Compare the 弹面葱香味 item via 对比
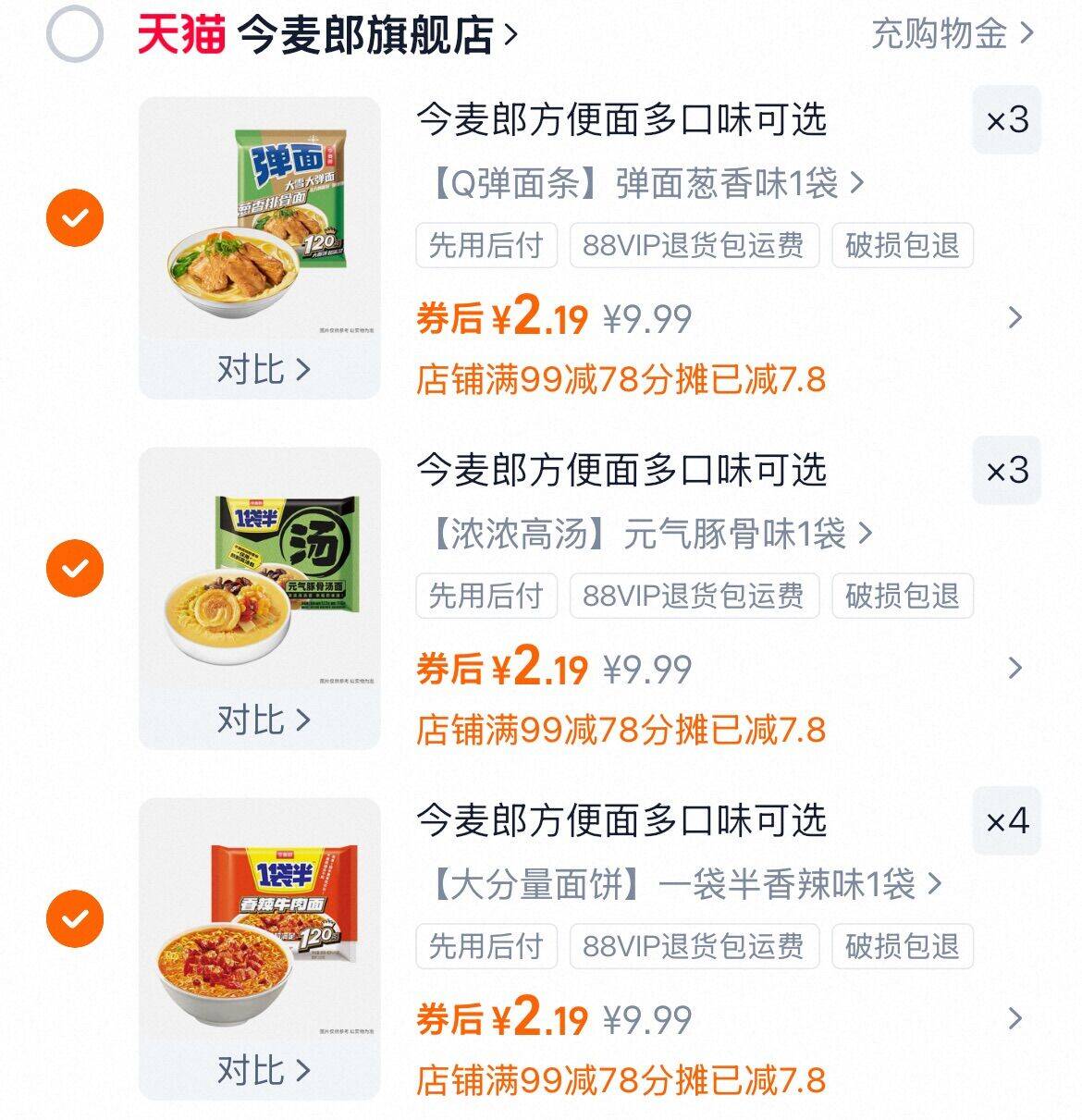This screenshot has height=1120, width=1082. tap(263, 369)
